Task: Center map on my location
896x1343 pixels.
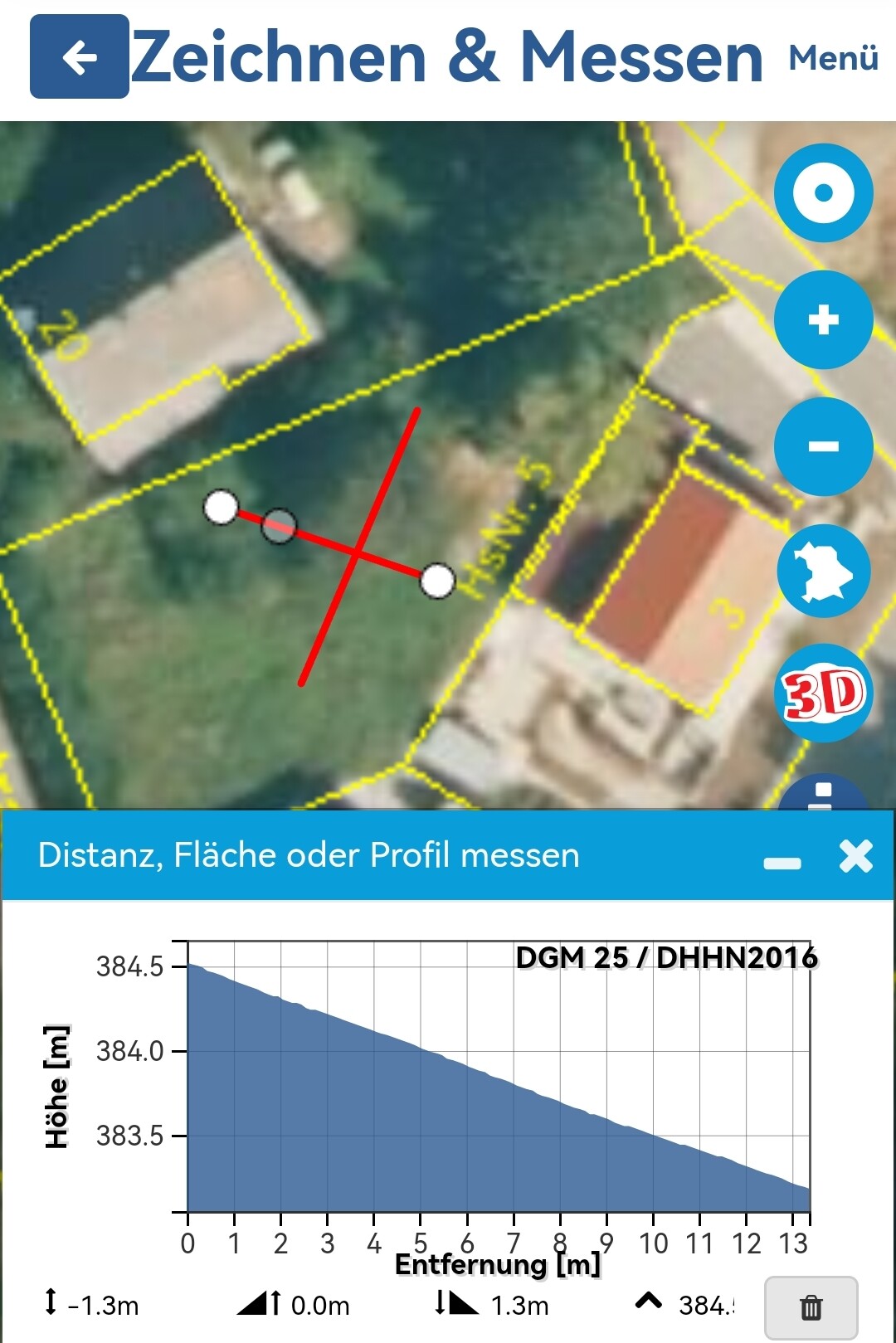Action: tap(823, 193)
